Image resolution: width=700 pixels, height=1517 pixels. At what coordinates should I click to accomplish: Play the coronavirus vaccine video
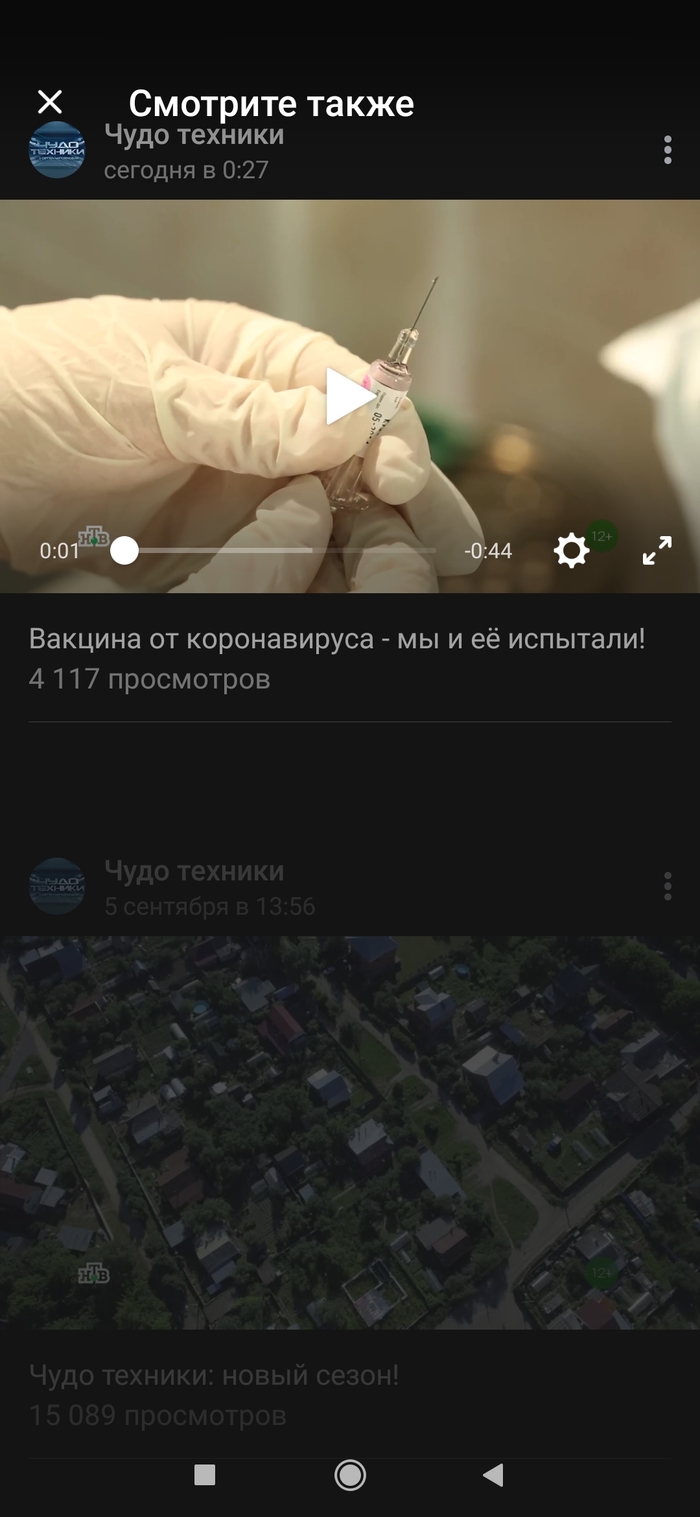(x=349, y=397)
